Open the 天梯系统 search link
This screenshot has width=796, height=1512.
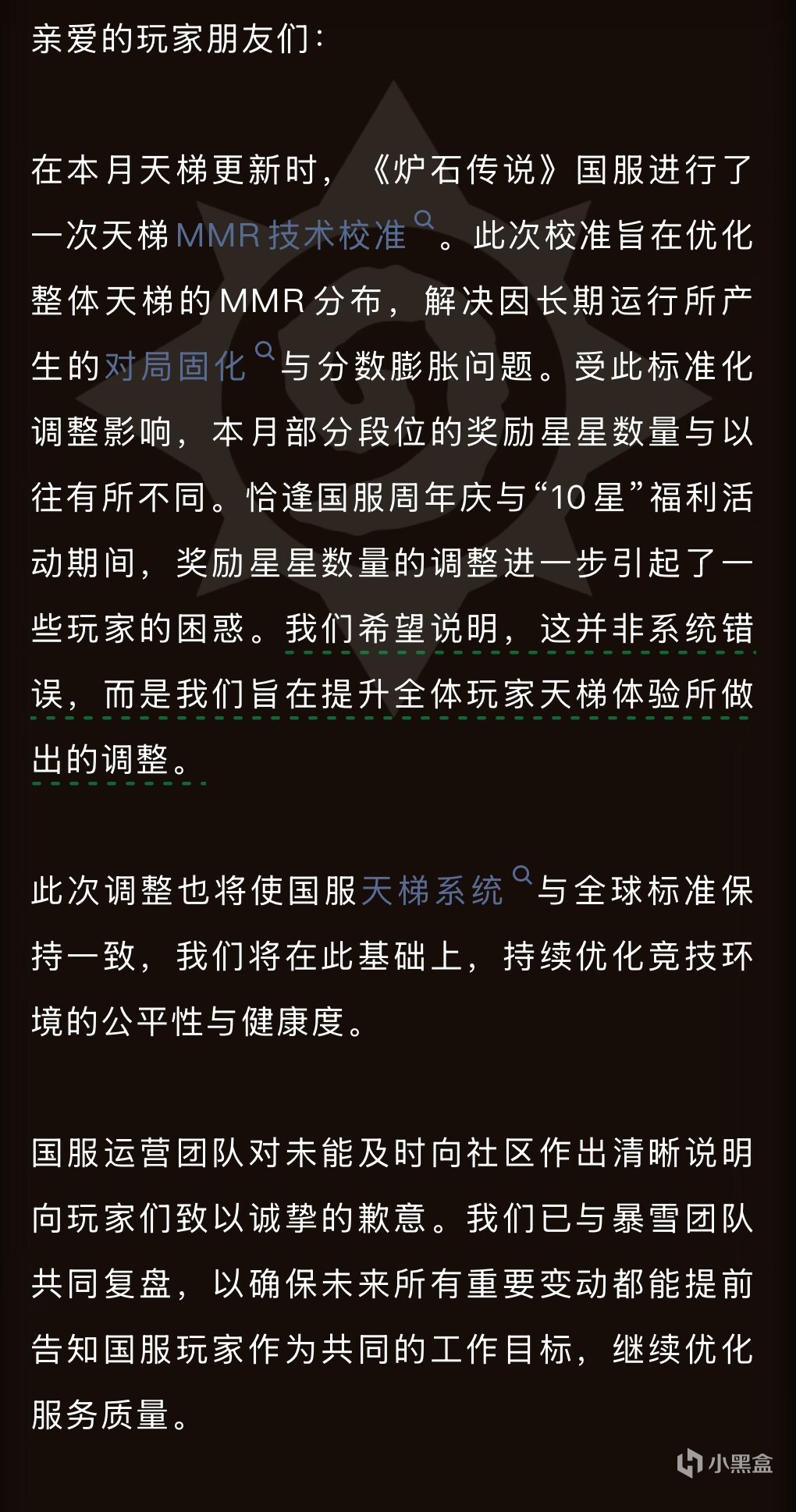coord(432,891)
